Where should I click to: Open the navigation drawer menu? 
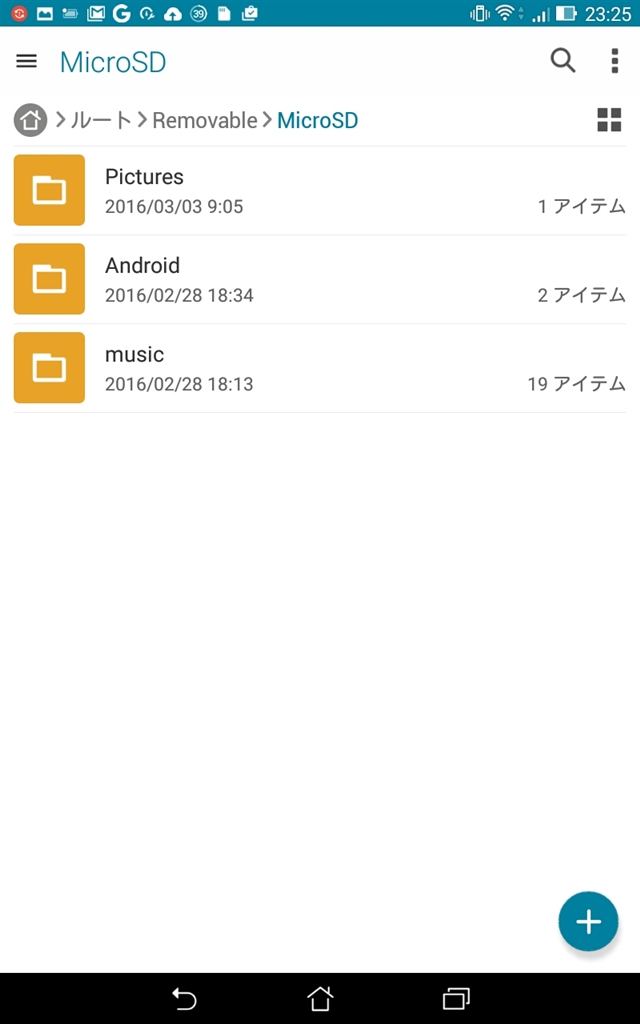click(27, 61)
